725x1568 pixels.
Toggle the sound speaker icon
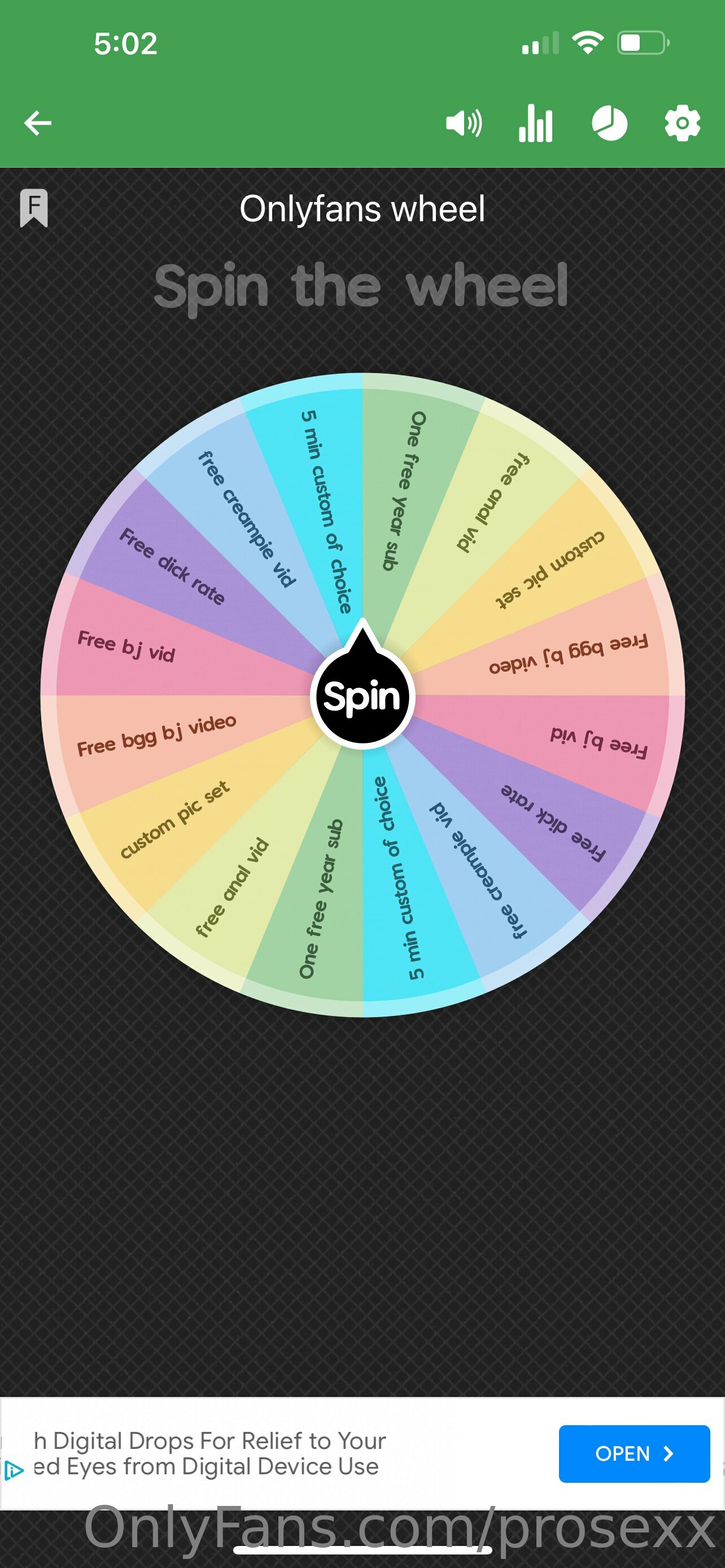(464, 124)
